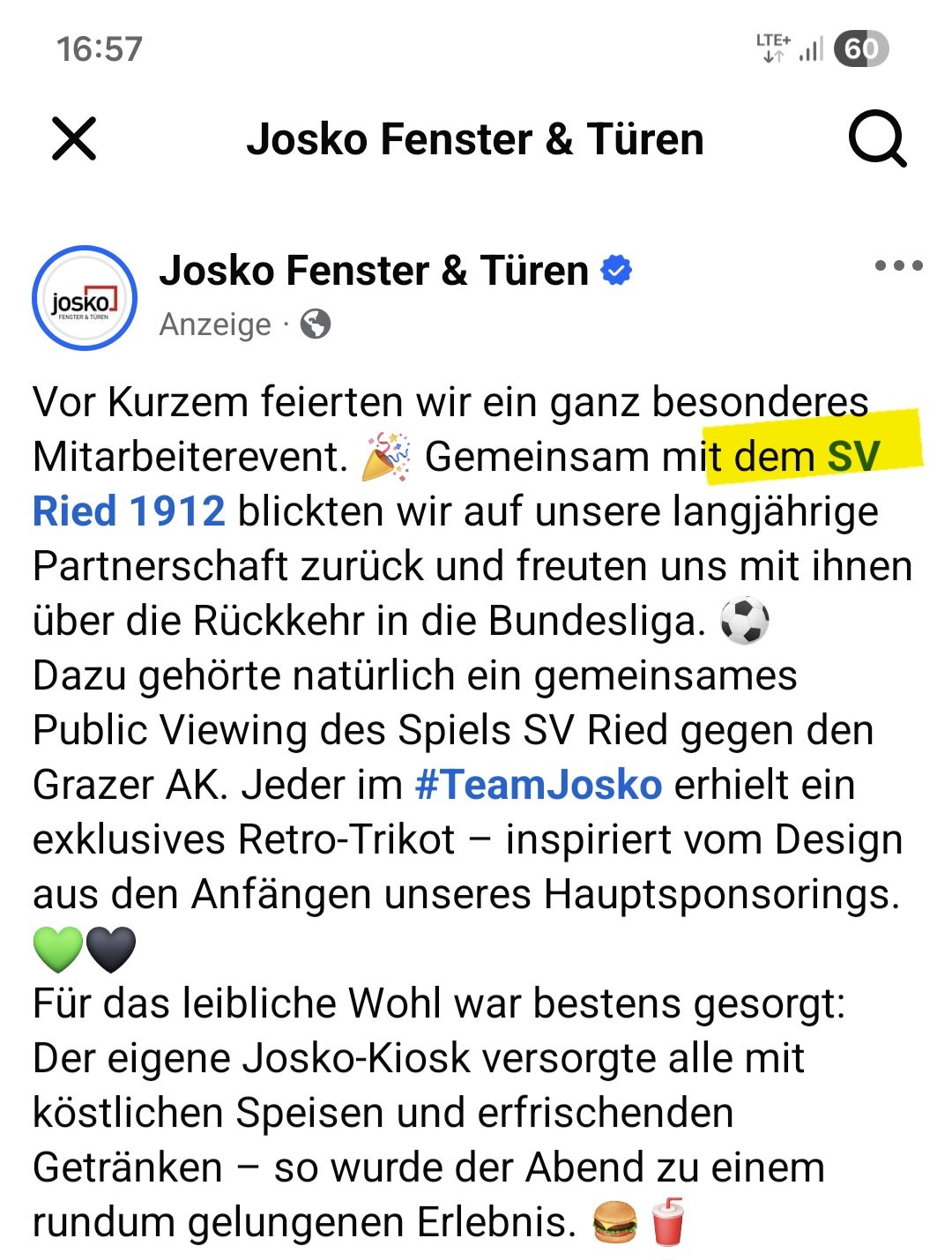Open the search magnifier icon
Viewport: 952px width, 1260px height.
click(x=877, y=139)
